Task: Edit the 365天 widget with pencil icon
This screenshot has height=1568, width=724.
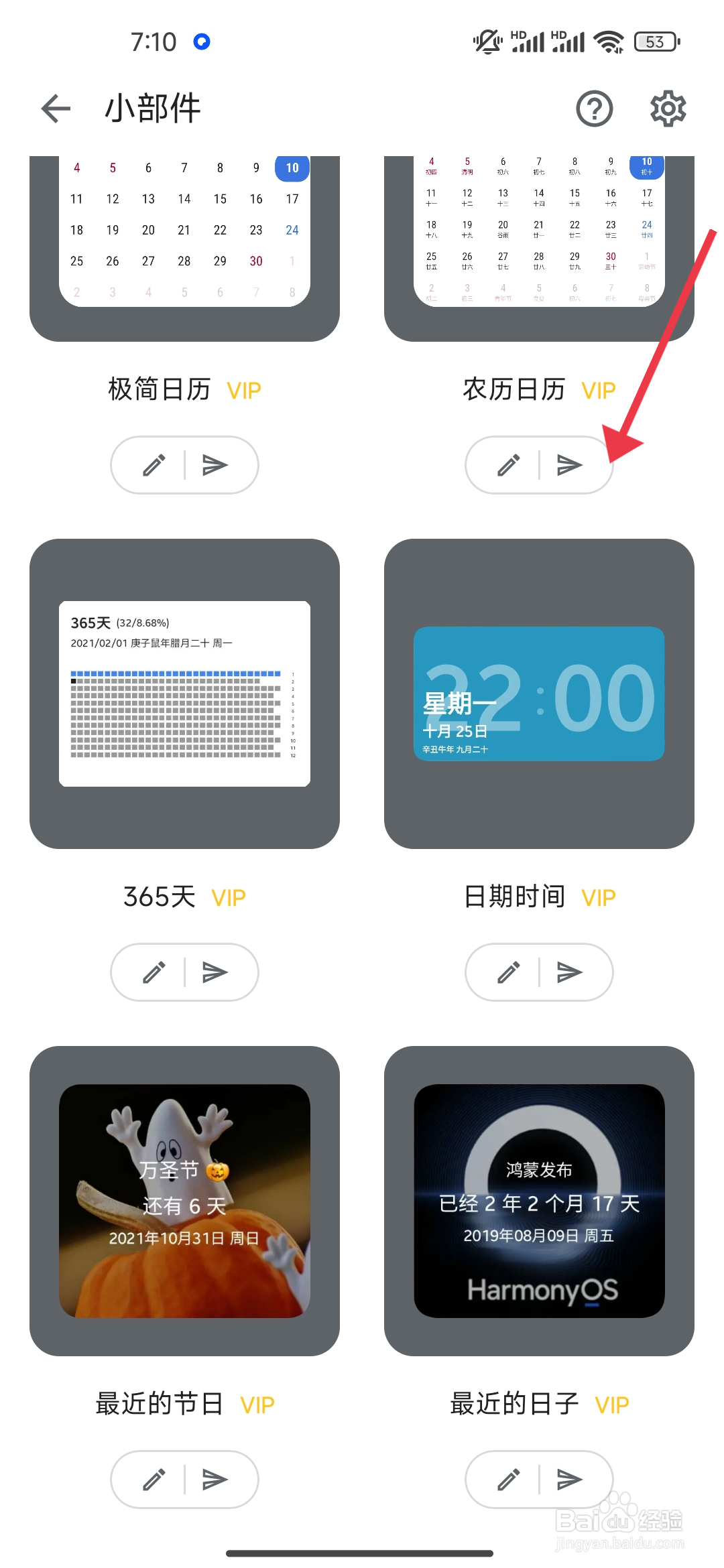Action: tap(155, 972)
